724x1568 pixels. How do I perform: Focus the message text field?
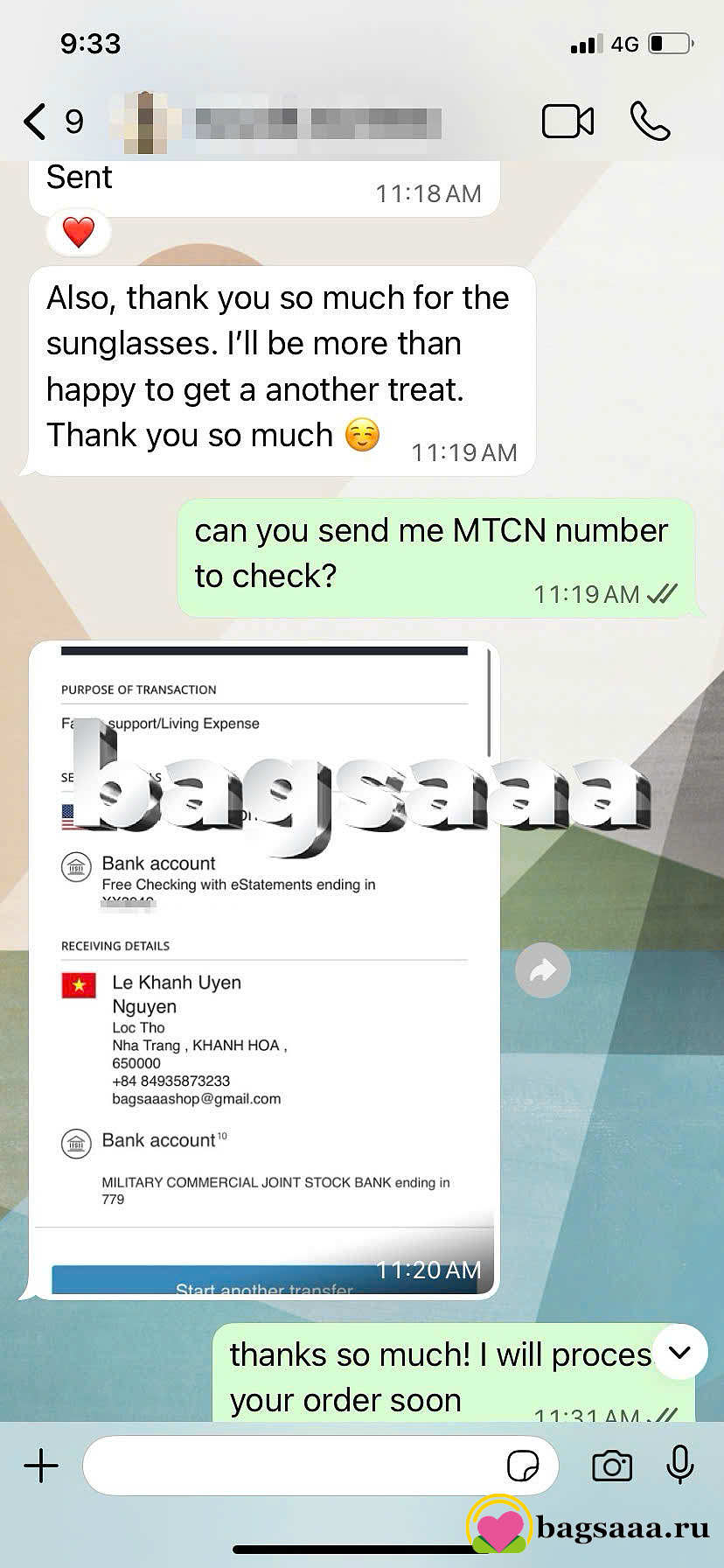pos(289,1466)
